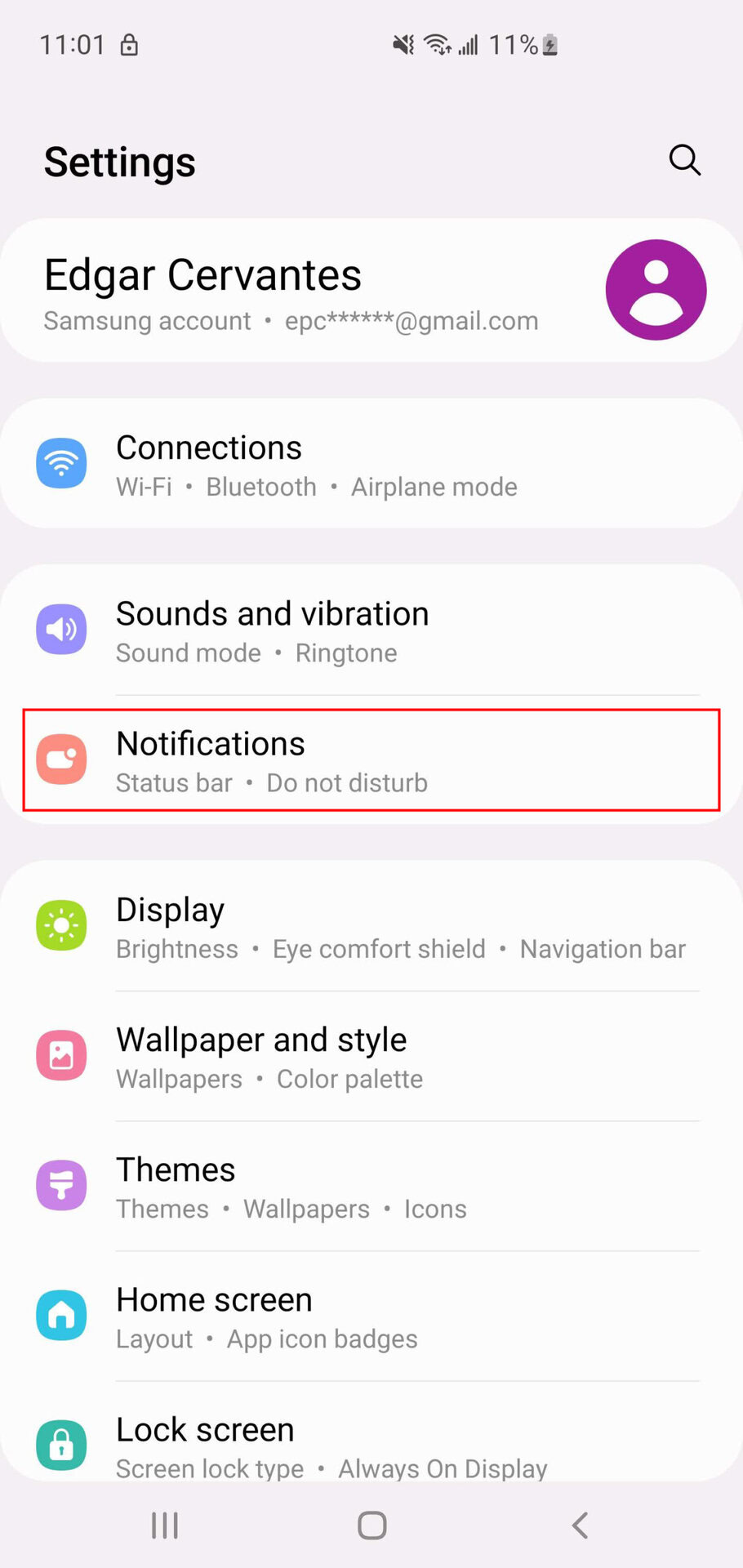Open the Themes row
Viewport: 743px width, 1568px height.
tap(371, 1187)
